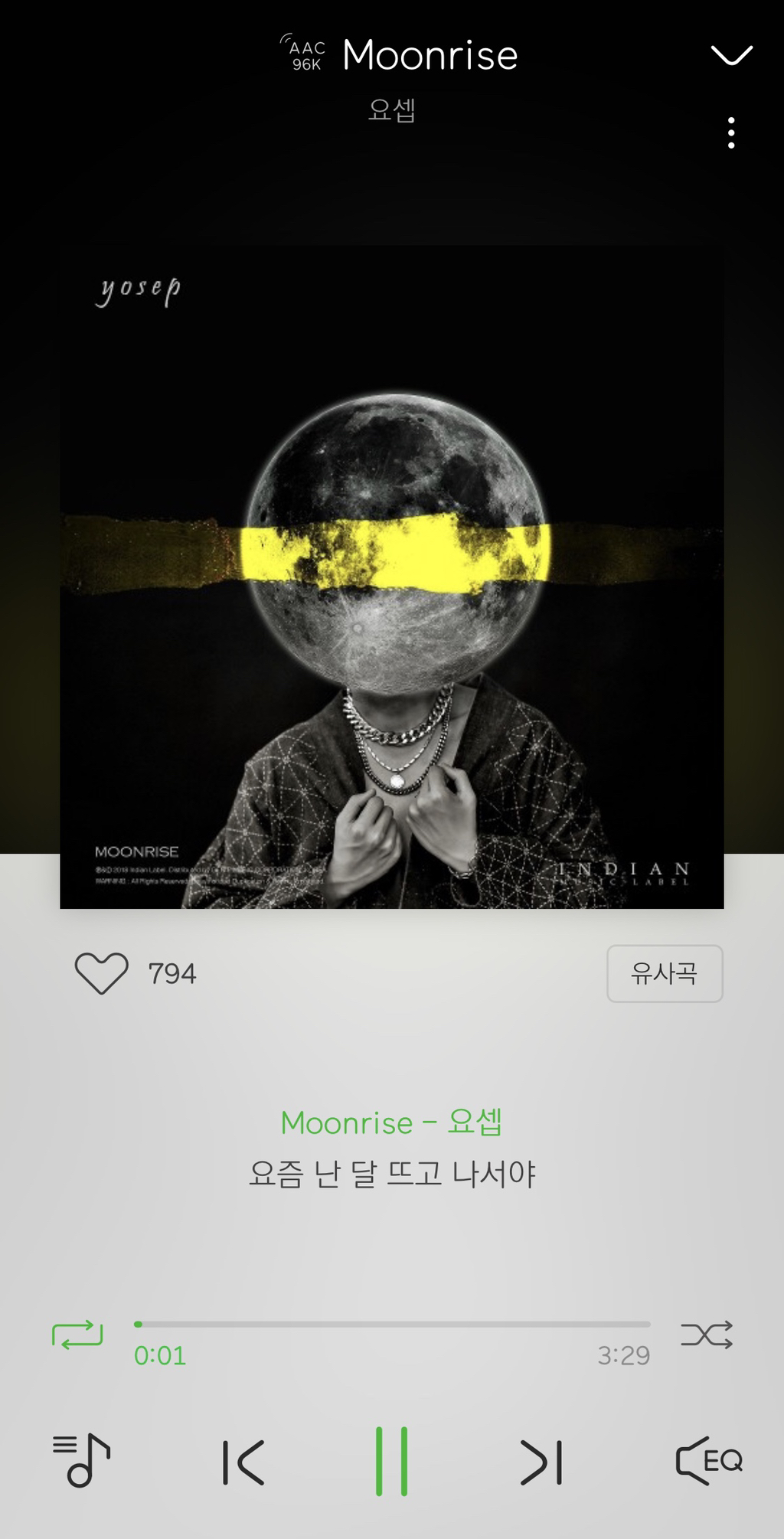This screenshot has width=784, height=1539.
Task: Toggle shuffle playback
Action: click(x=706, y=1335)
